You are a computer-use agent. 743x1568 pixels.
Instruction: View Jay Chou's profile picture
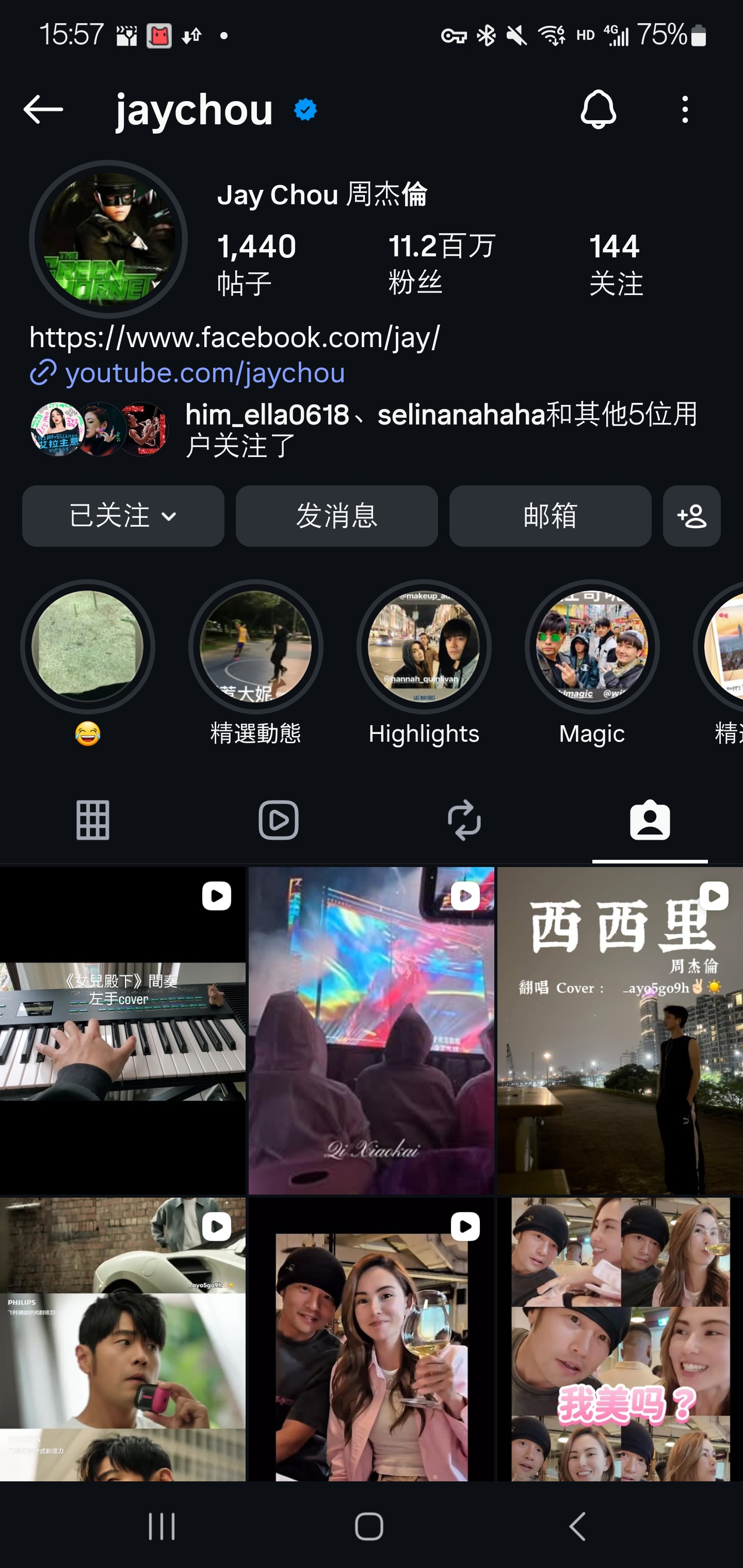[108, 239]
